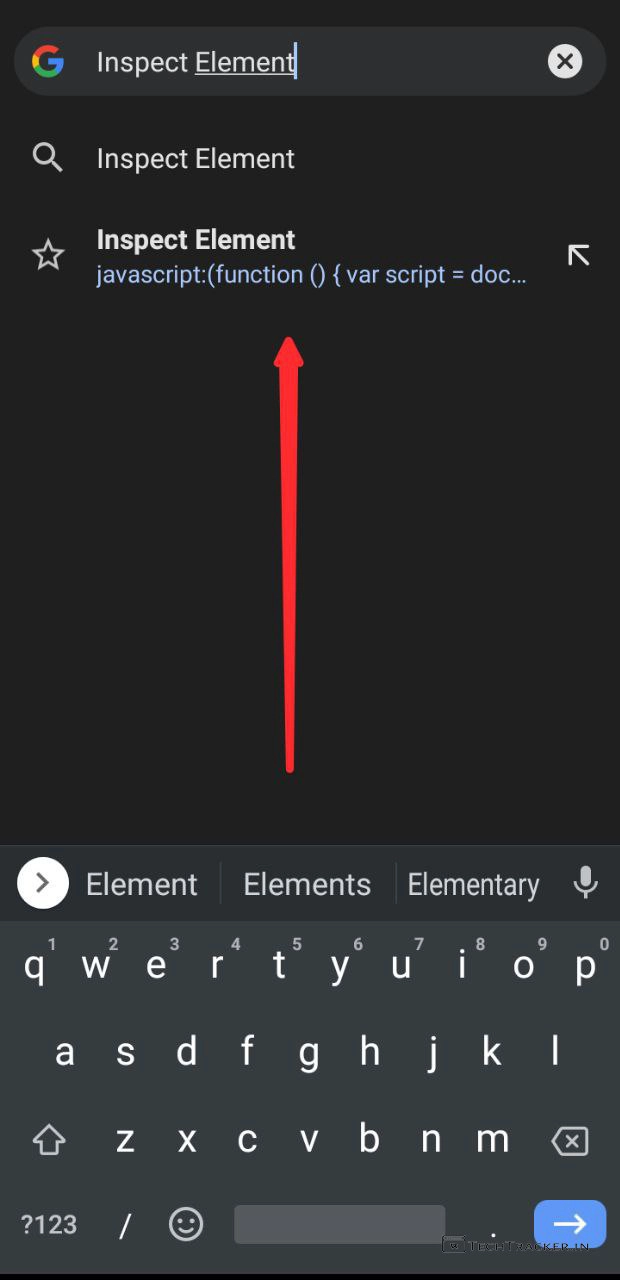Expand the keyboard suggestion strip arrow
The image size is (620, 1280).
(x=43, y=883)
